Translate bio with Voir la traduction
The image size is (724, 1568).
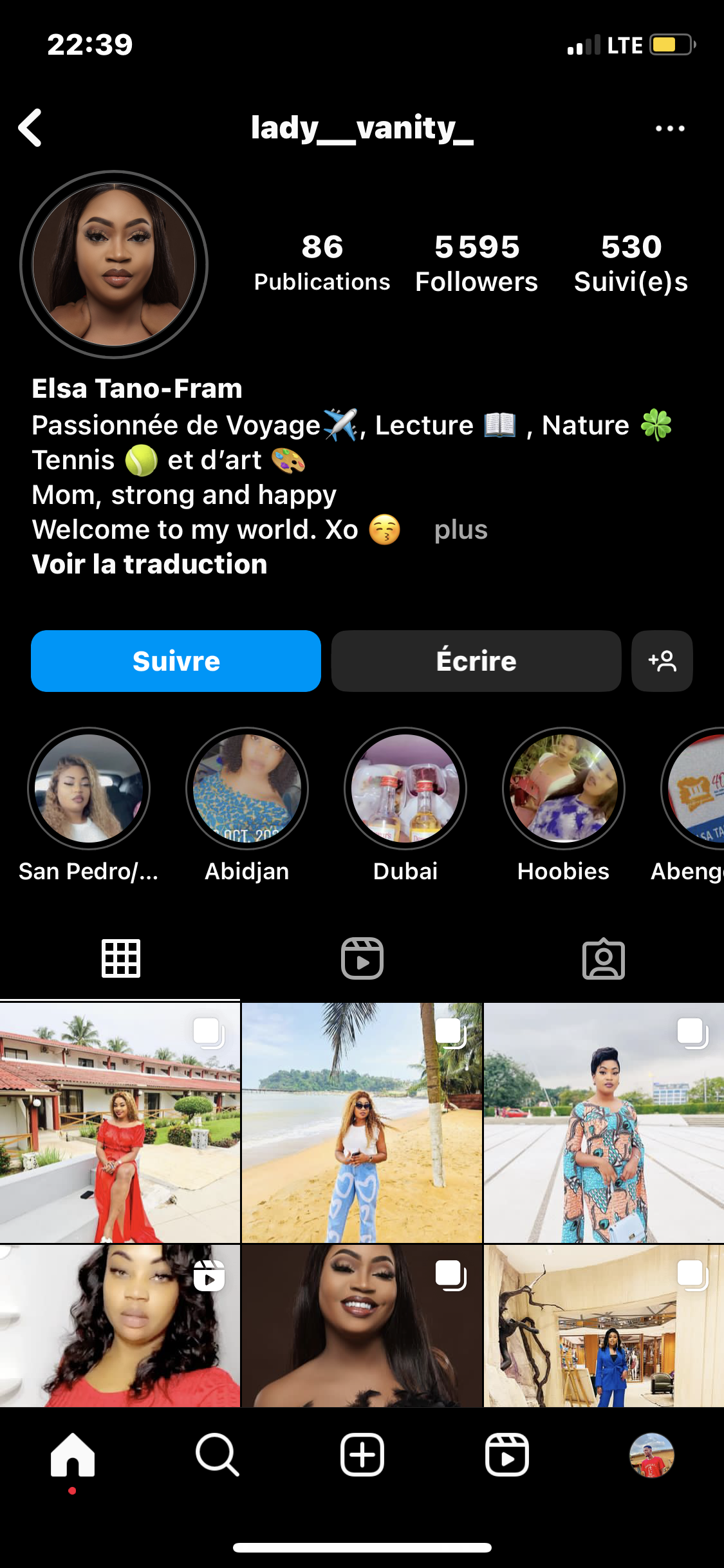[x=149, y=565]
